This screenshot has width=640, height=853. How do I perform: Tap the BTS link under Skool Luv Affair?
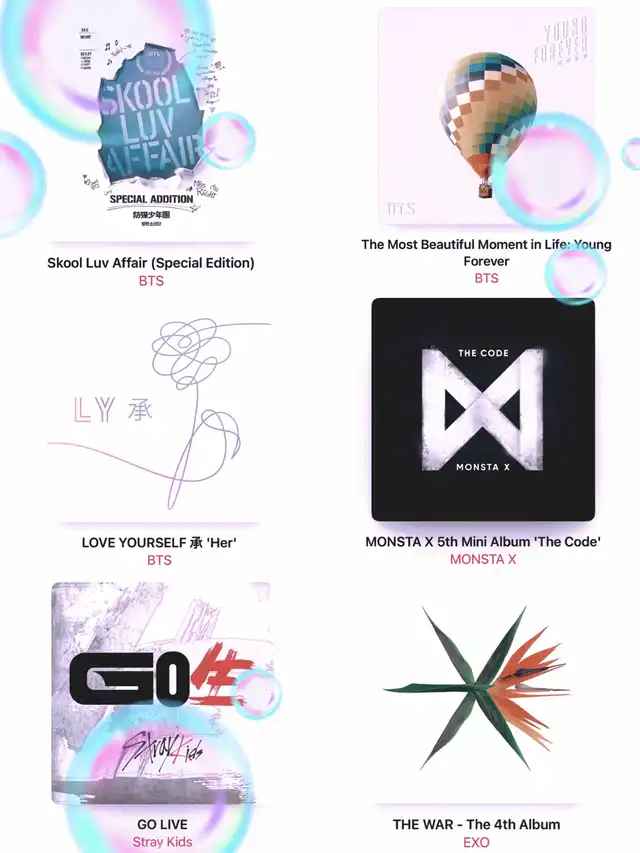(x=151, y=281)
